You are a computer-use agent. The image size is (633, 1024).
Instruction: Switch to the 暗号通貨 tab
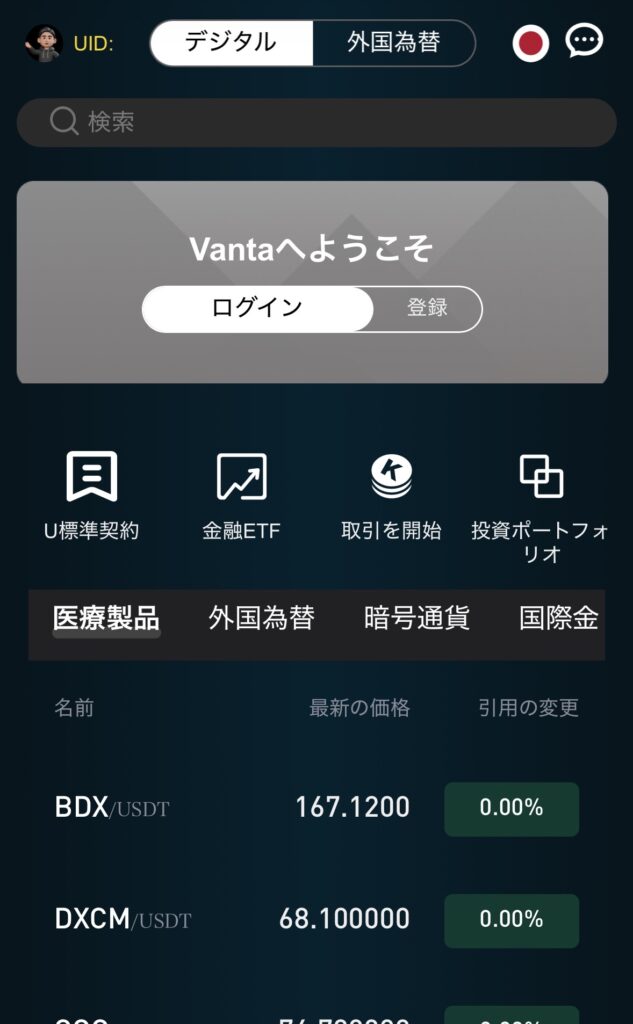[x=416, y=618]
